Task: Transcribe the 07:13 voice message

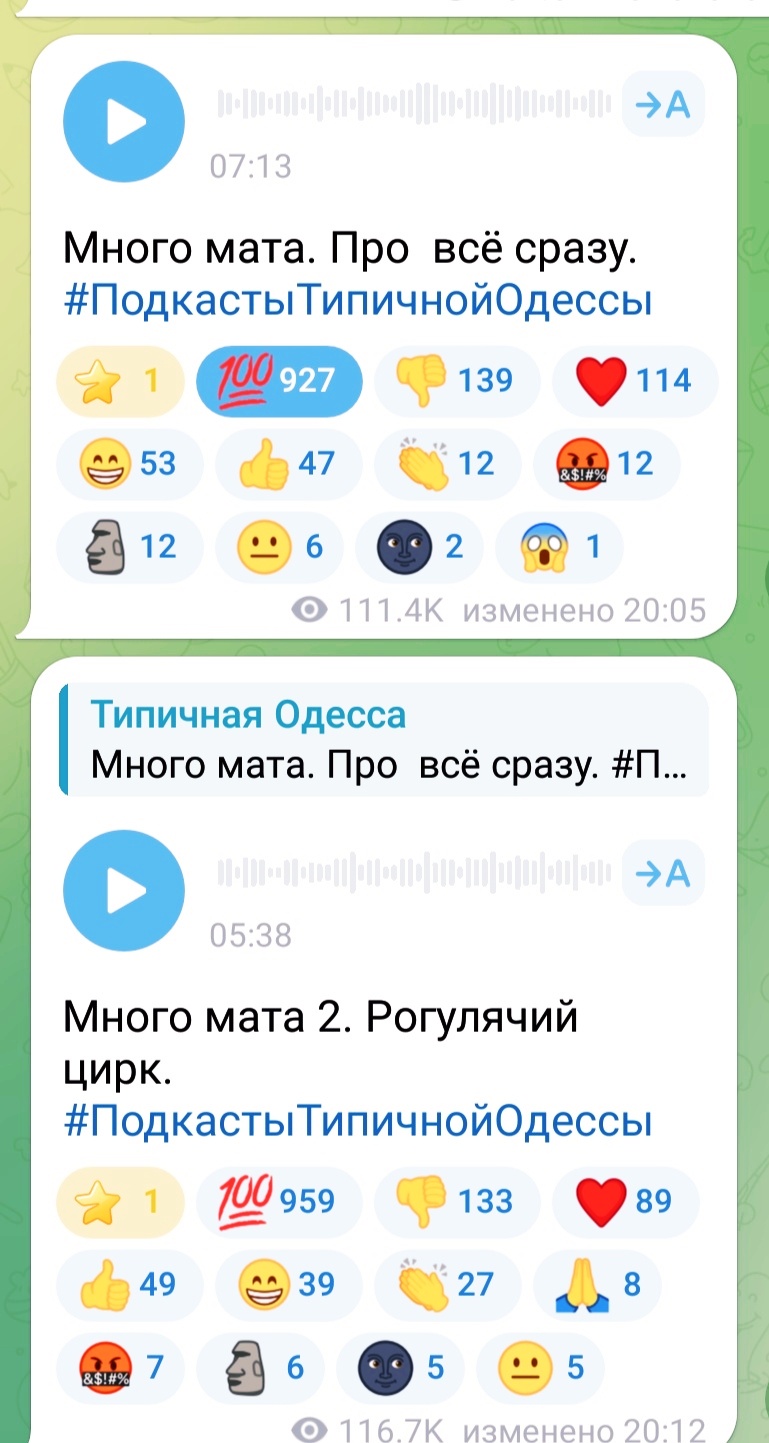Action: point(663,105)
